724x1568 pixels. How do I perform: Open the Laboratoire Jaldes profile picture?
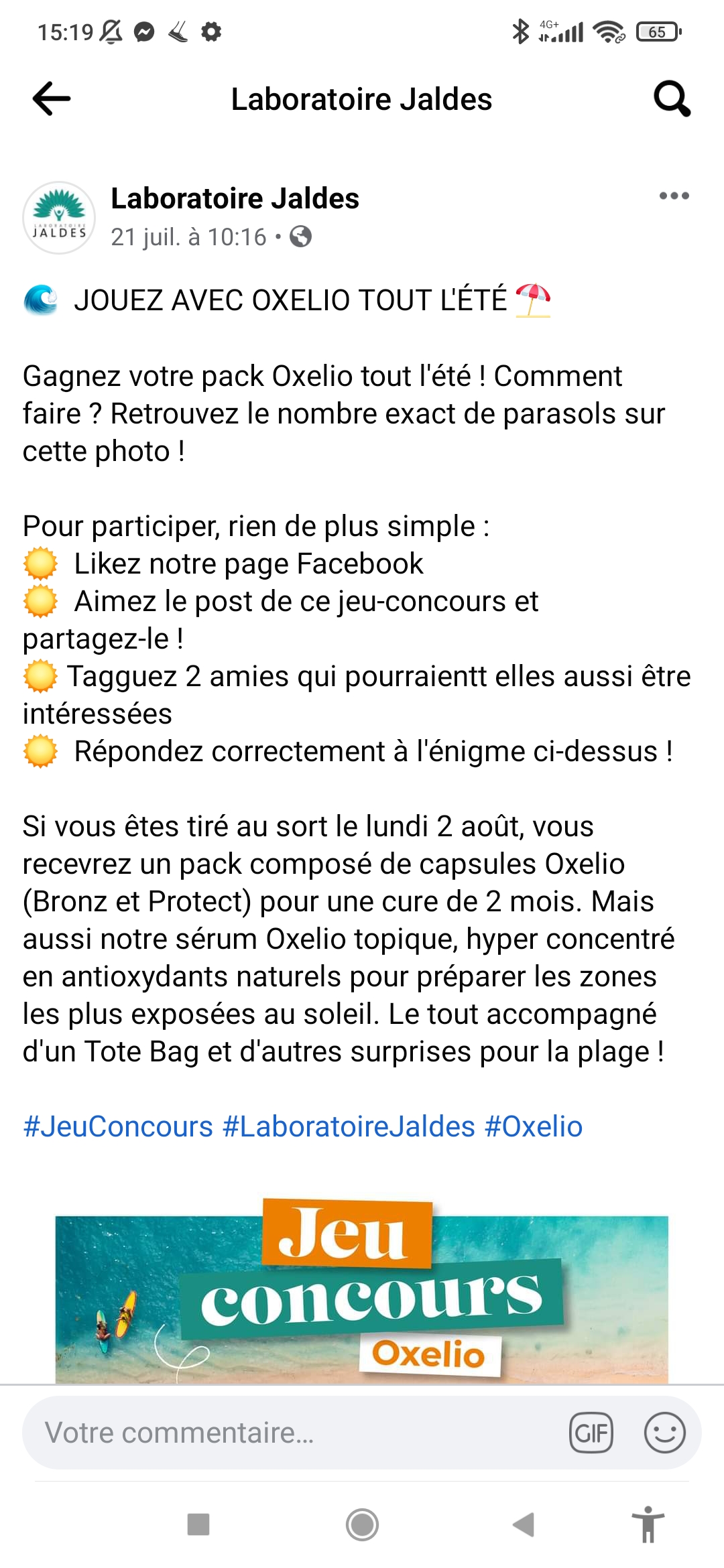tap(59, 218)
